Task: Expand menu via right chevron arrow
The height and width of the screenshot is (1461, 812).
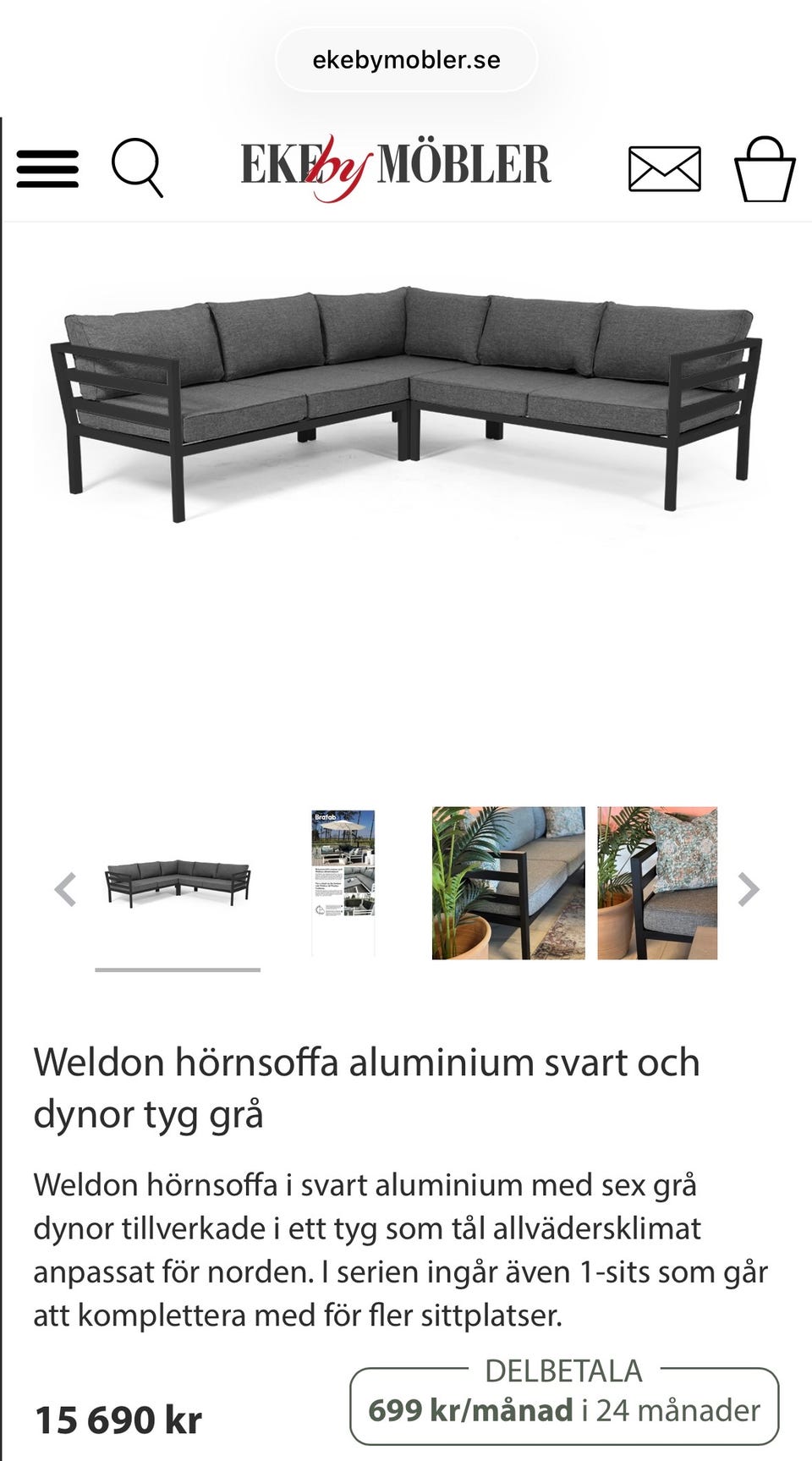Action: coord(745,889)
